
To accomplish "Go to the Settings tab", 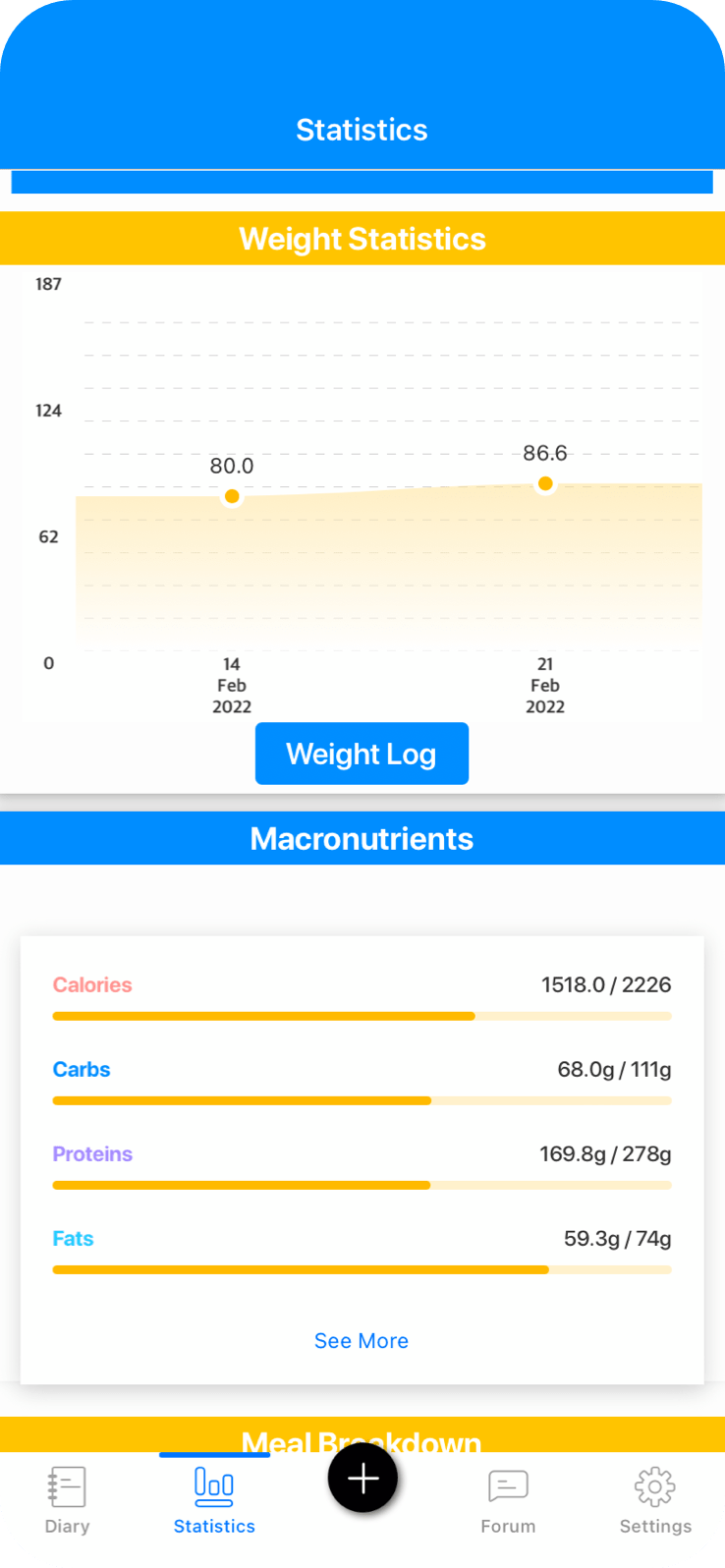I will point(655,1500).
